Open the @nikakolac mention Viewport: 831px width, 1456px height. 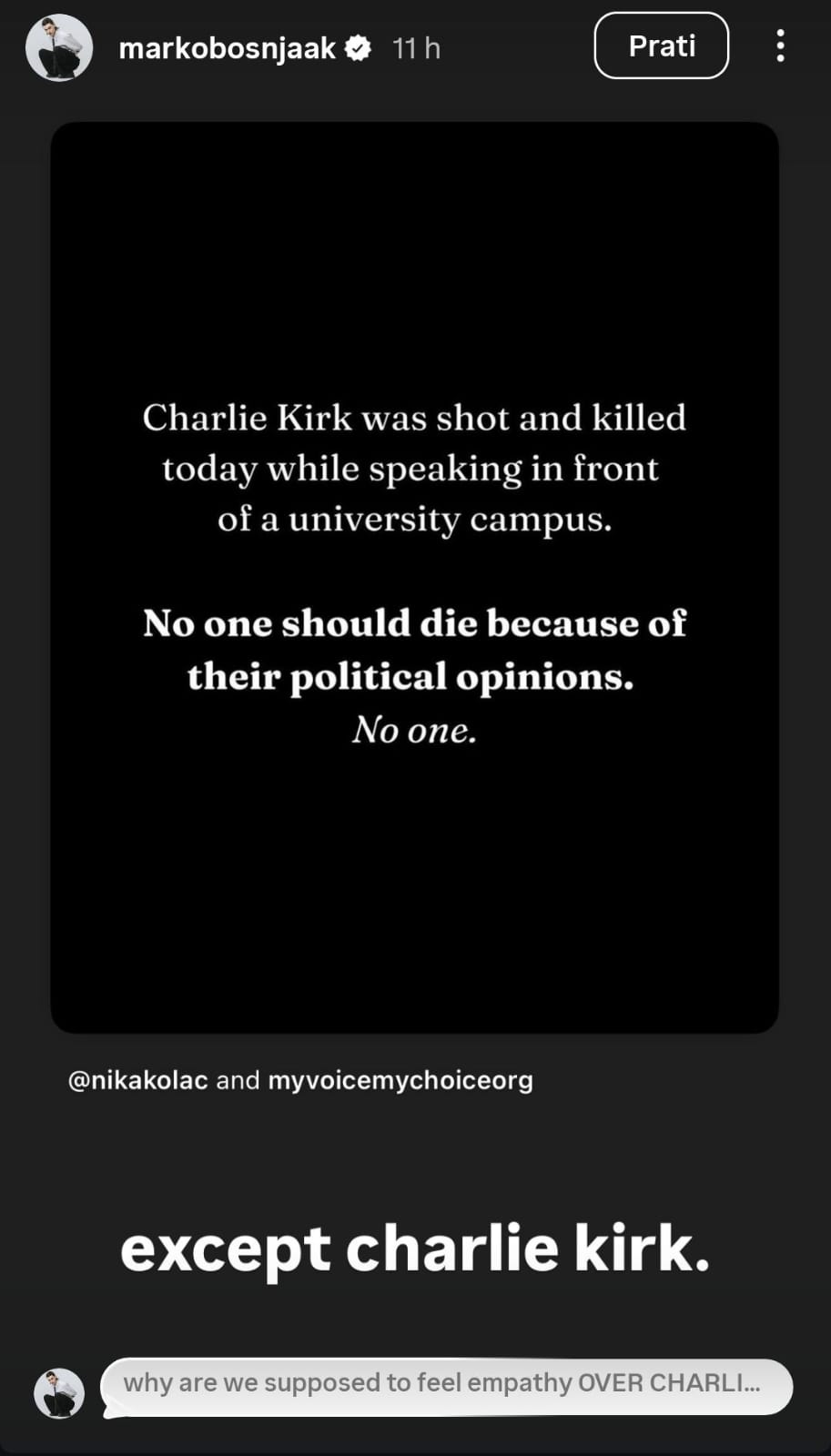point(137,1080)
